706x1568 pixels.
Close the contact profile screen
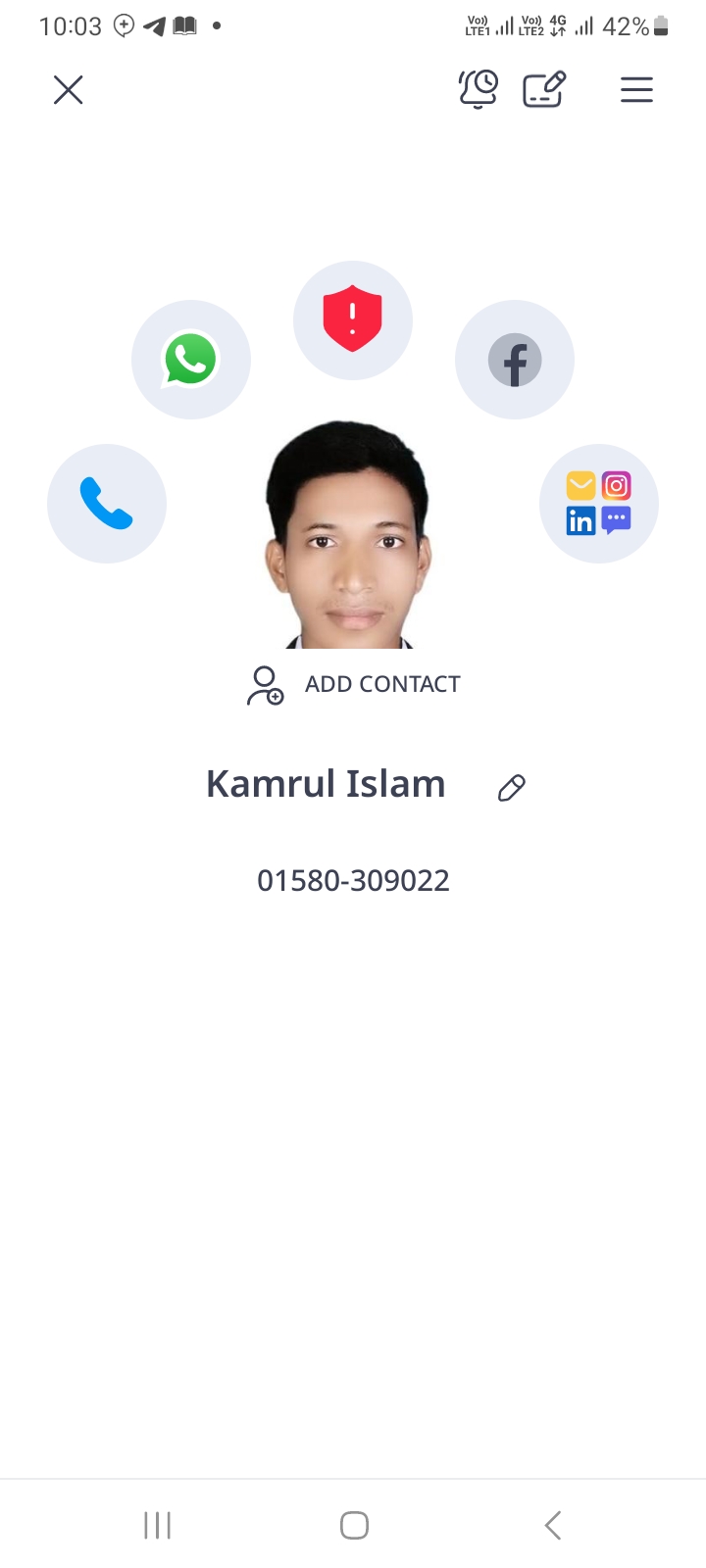(68, 90)
